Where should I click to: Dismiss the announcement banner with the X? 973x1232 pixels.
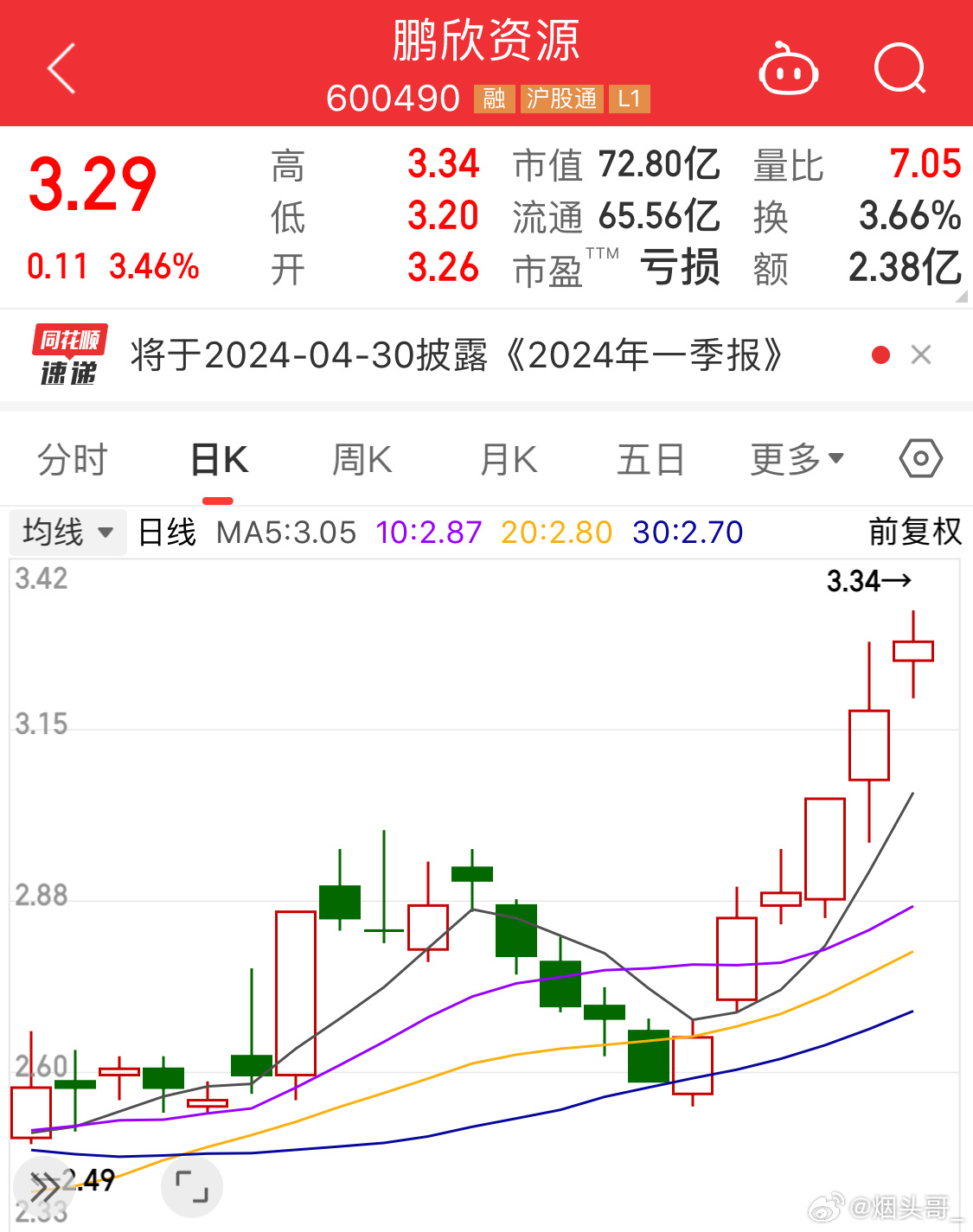921,354
